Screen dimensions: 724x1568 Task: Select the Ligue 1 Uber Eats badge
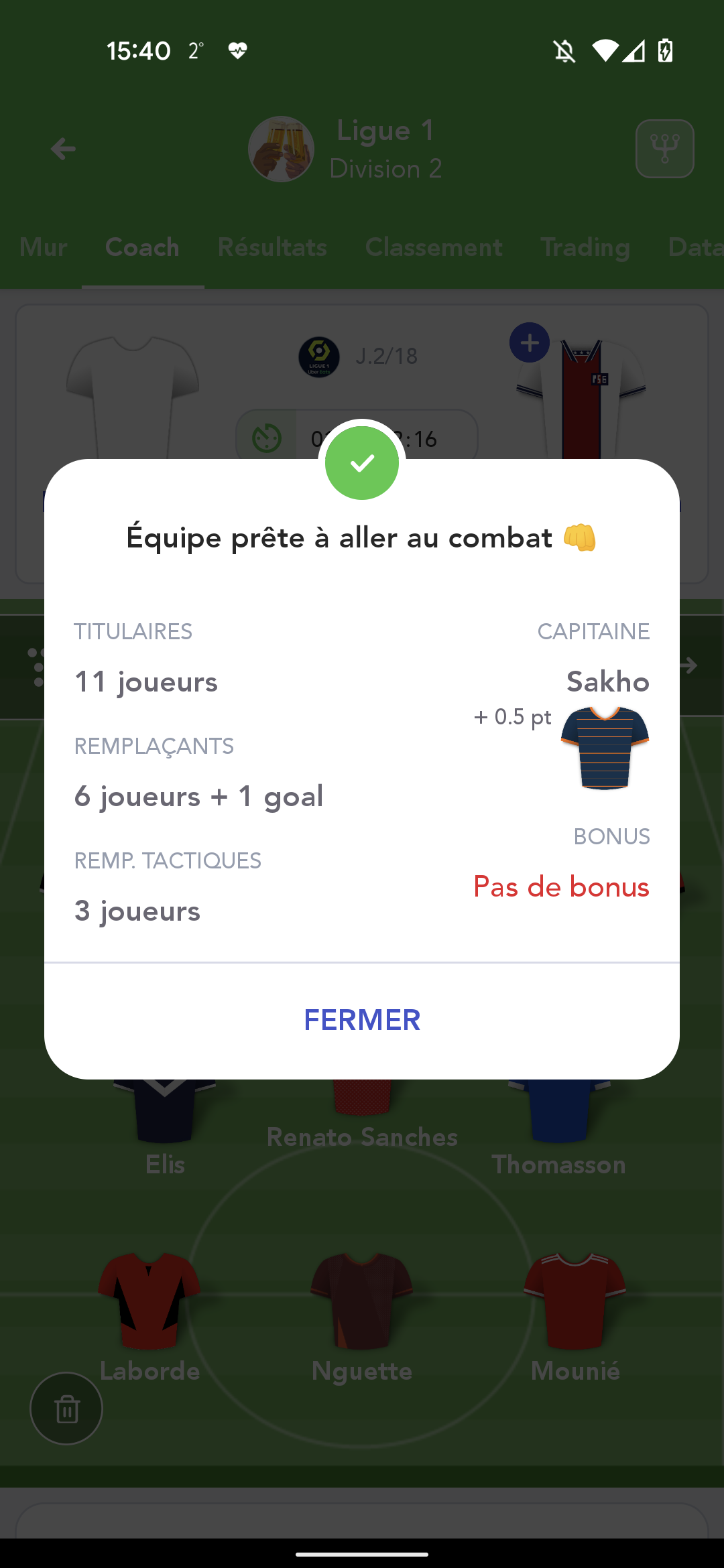[318, 356]
